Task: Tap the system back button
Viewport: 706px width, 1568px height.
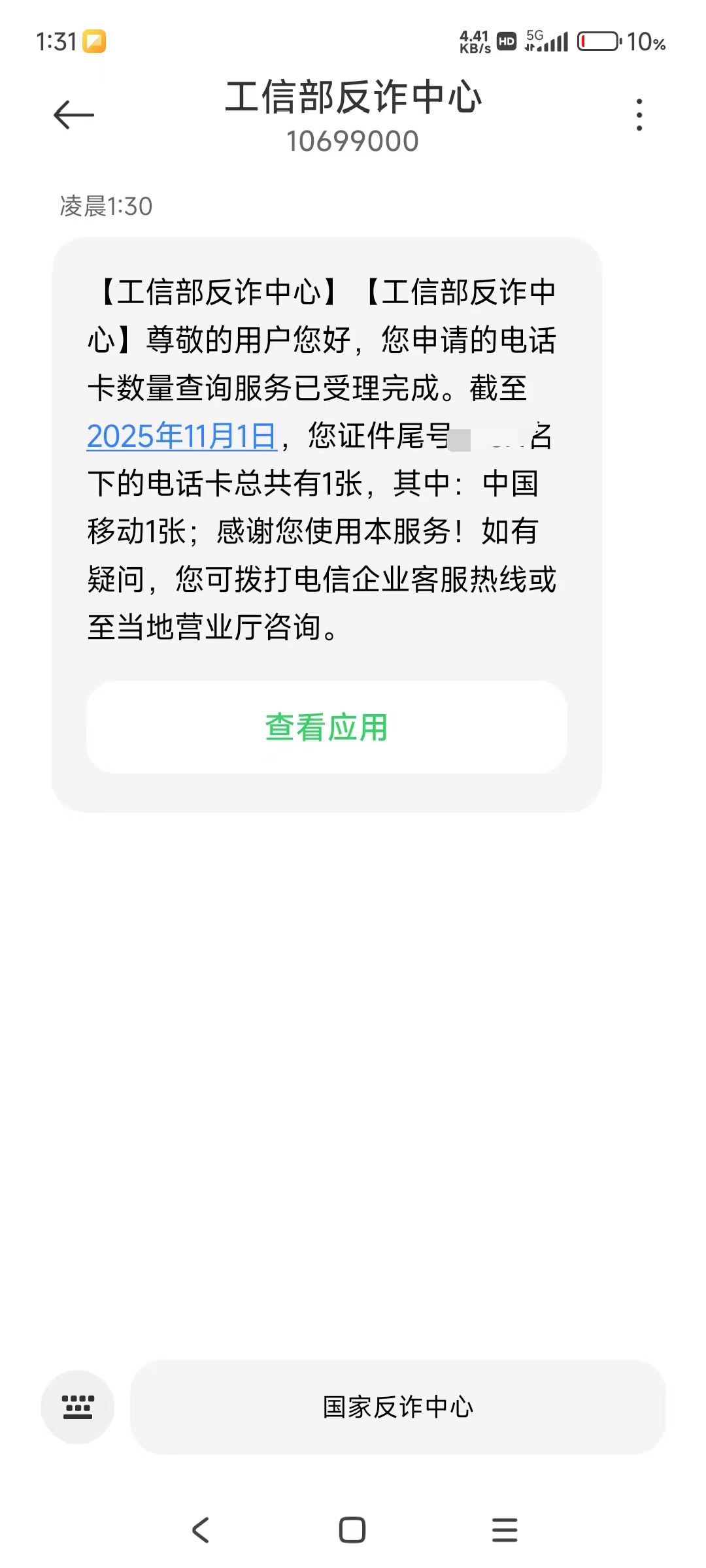Action: tap(201, 1529)
